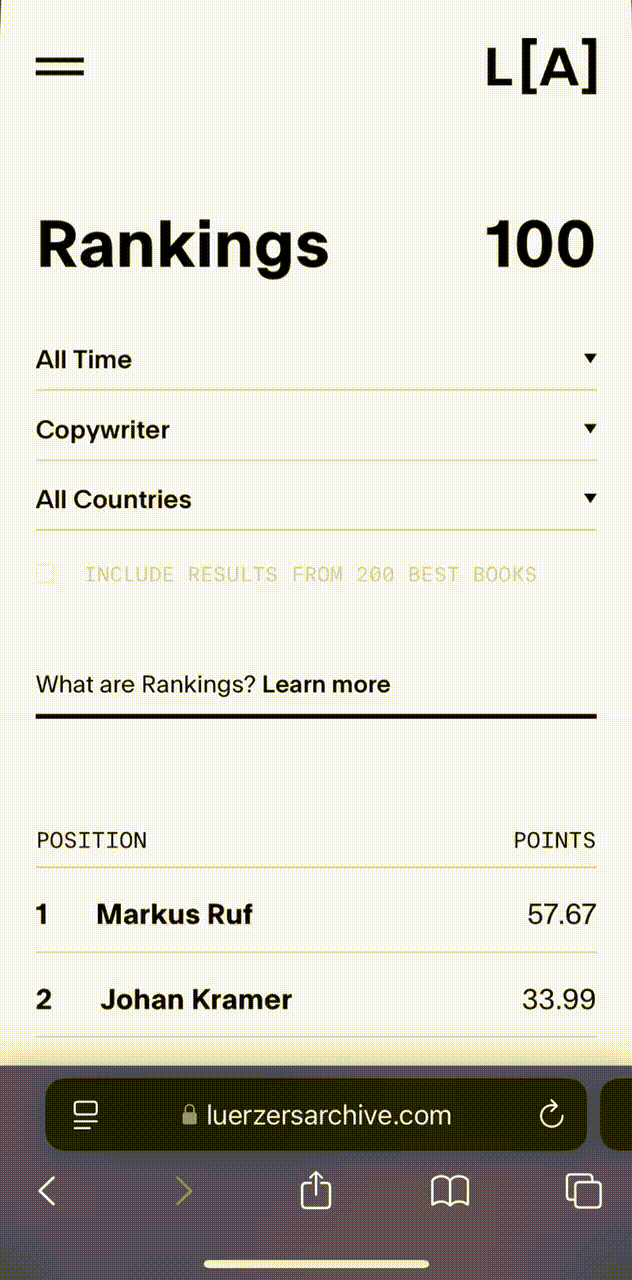Go to the L[A] home page
This screenshot has height=1280, width=632.
(x=541, y=67)
